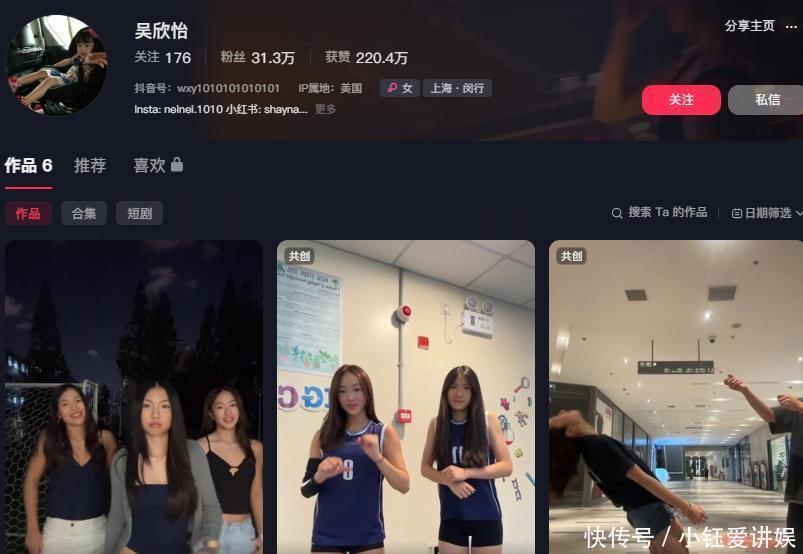
Task: Switch to the 推荐 tab
Action: pyautogui.click(x=90, y=165)
